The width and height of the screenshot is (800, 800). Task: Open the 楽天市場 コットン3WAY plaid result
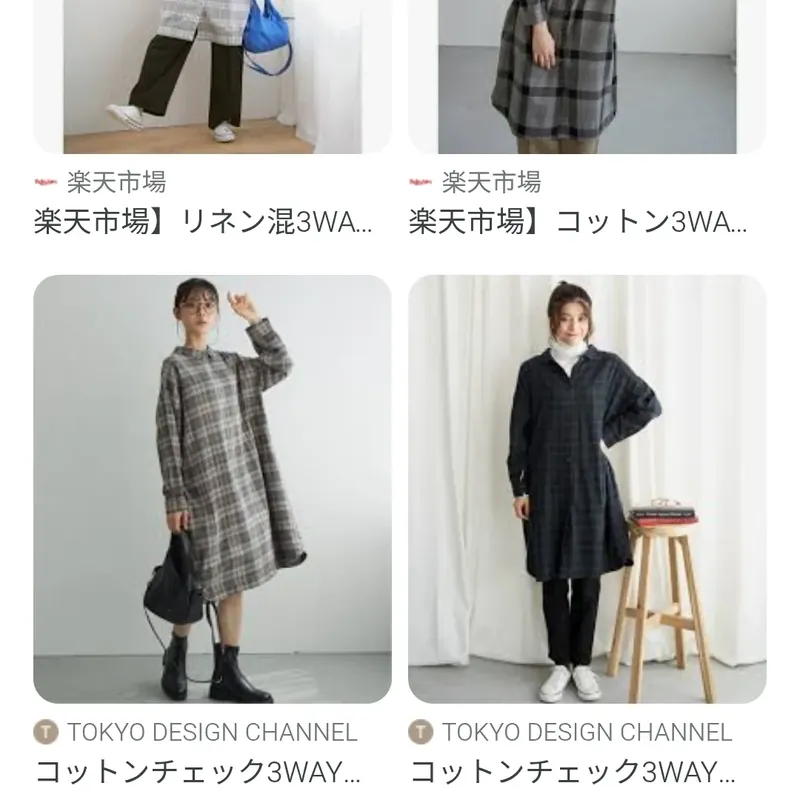click(578, 222)
